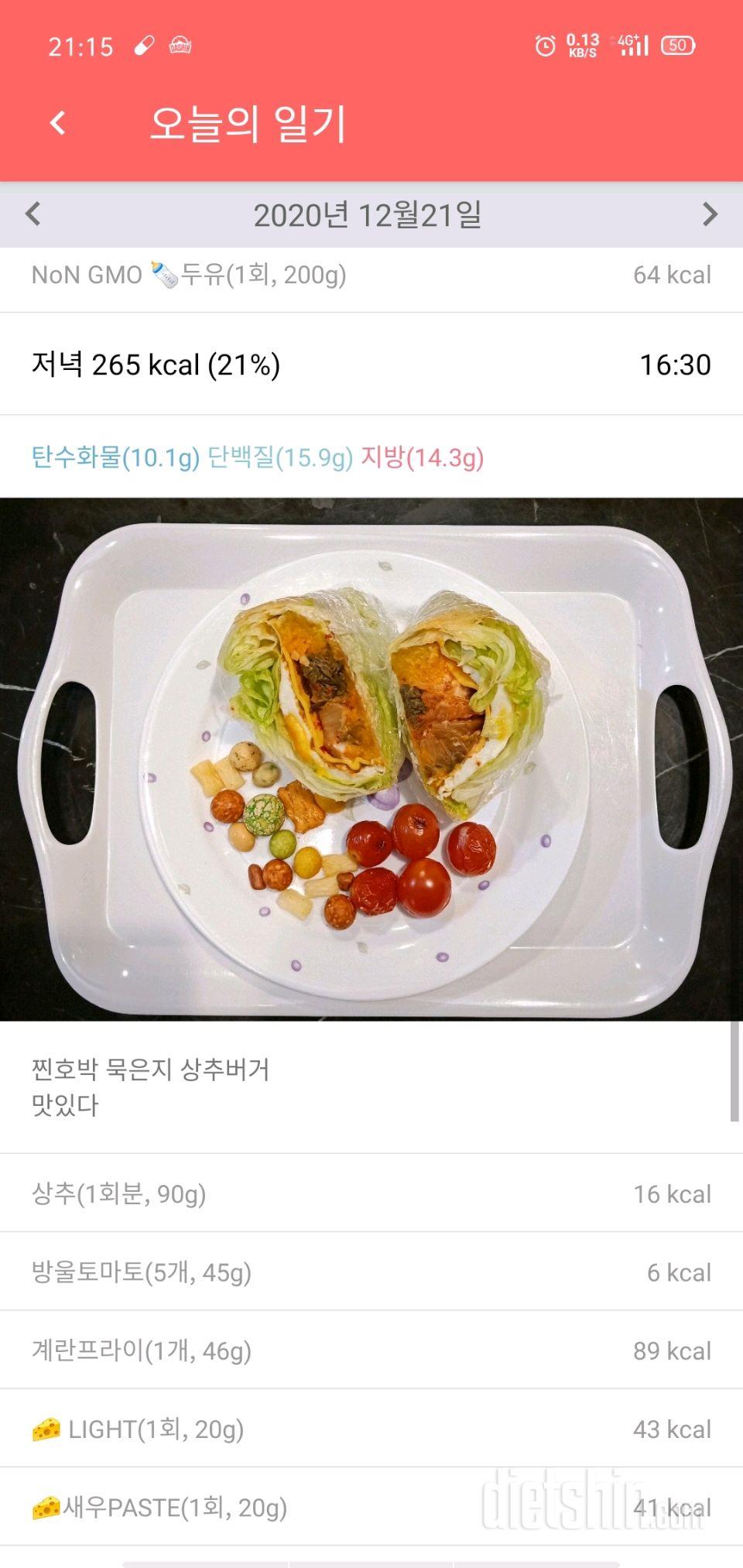Open the date picker for 2020년 12월21일
This screenshot has width=743, height=1568.
(368, 214)
